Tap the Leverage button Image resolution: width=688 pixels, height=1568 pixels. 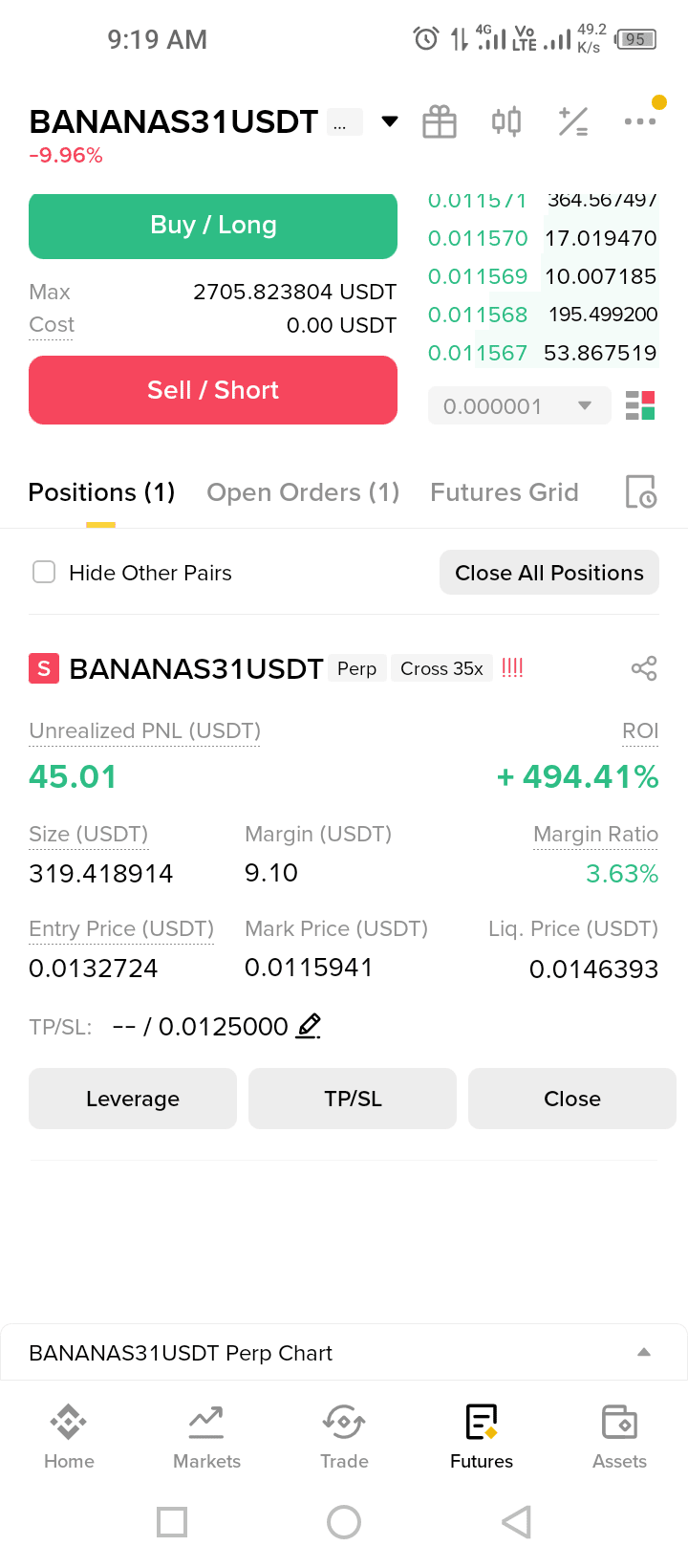click(x=133, y=1099)
